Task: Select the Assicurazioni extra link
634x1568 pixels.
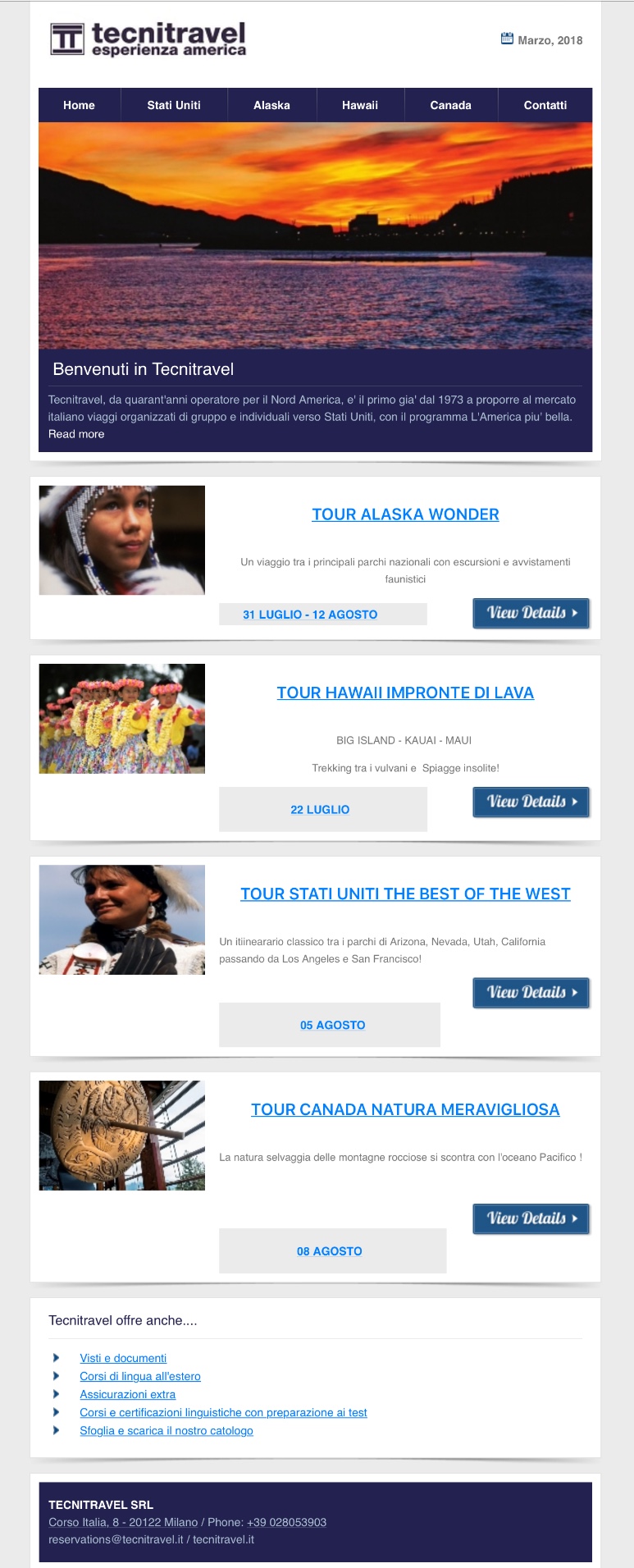Action: coord(127,1394)
